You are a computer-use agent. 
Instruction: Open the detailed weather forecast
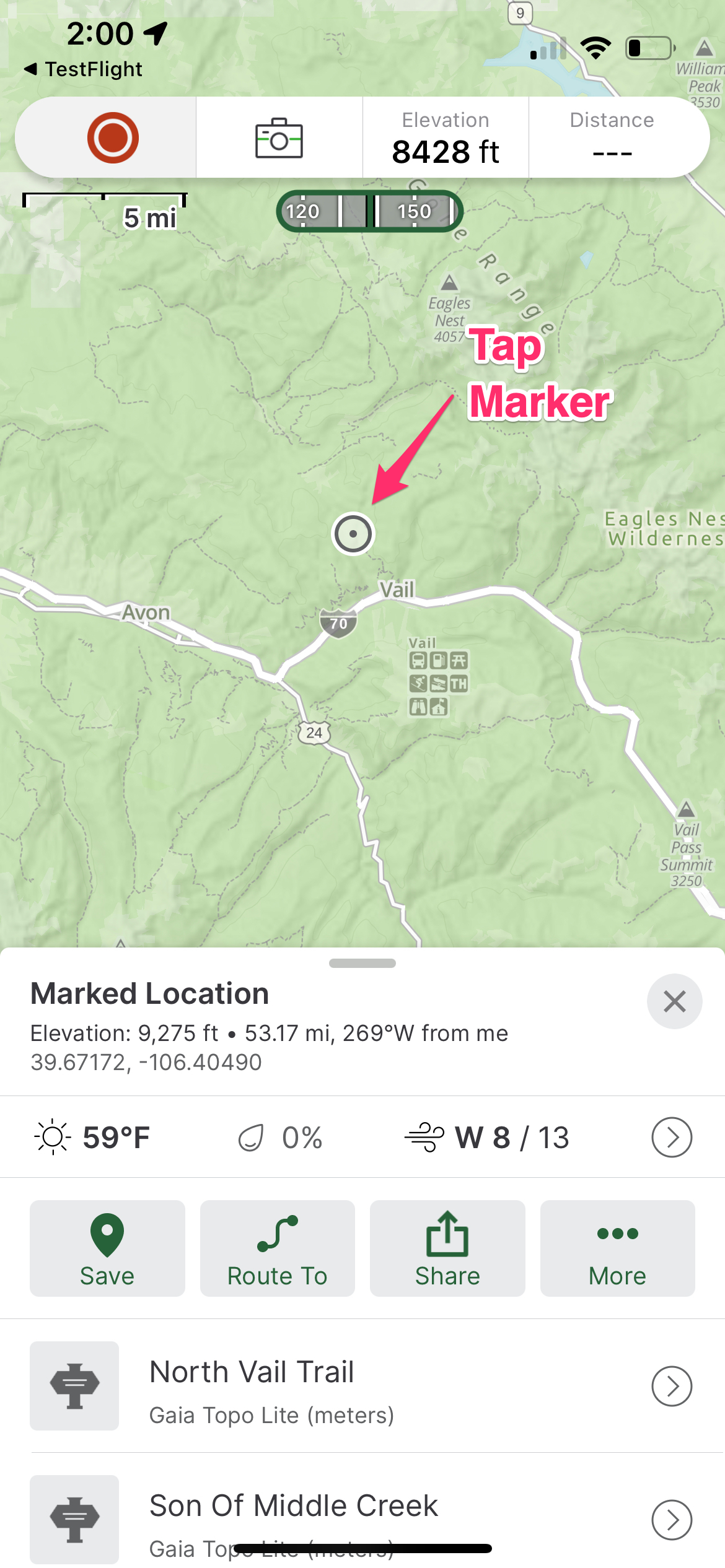coord(672,1137)
